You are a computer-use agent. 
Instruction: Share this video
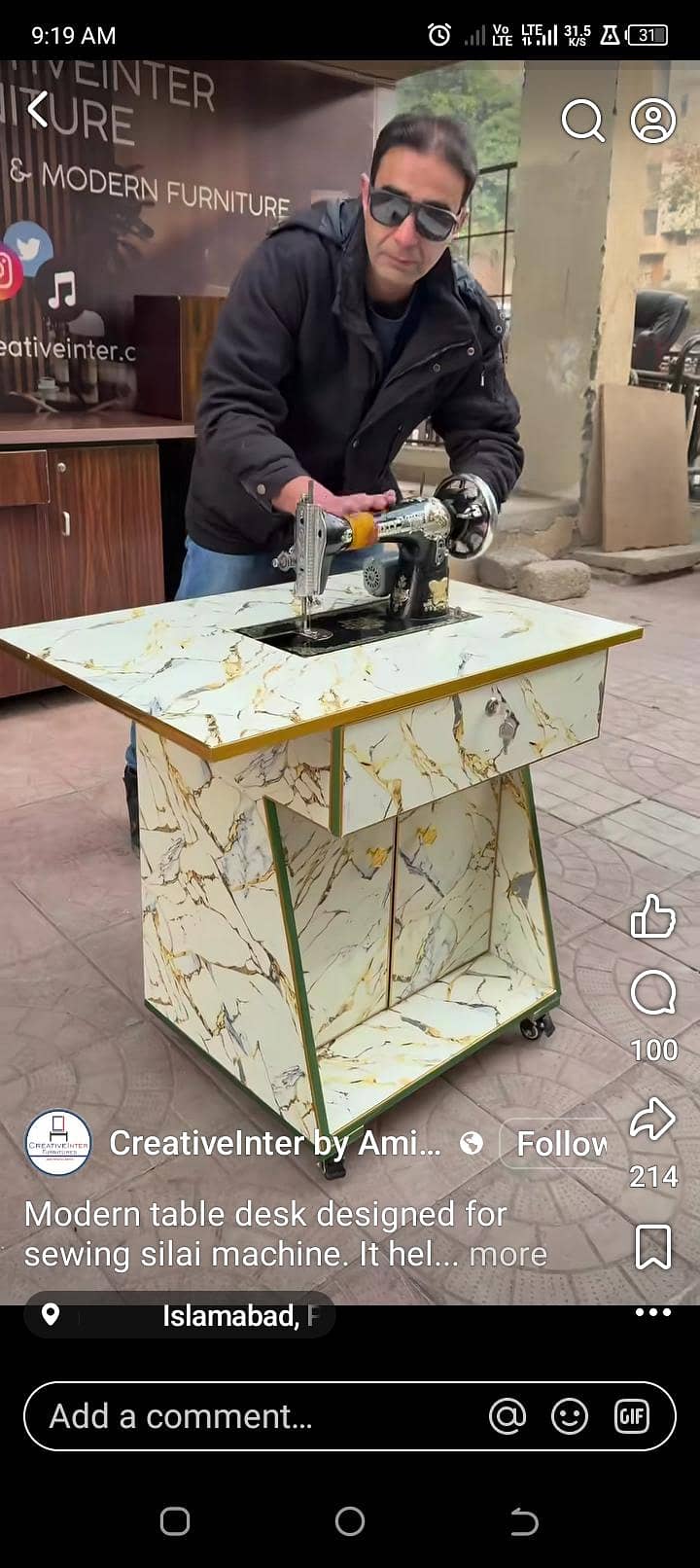pos(652,1120)
